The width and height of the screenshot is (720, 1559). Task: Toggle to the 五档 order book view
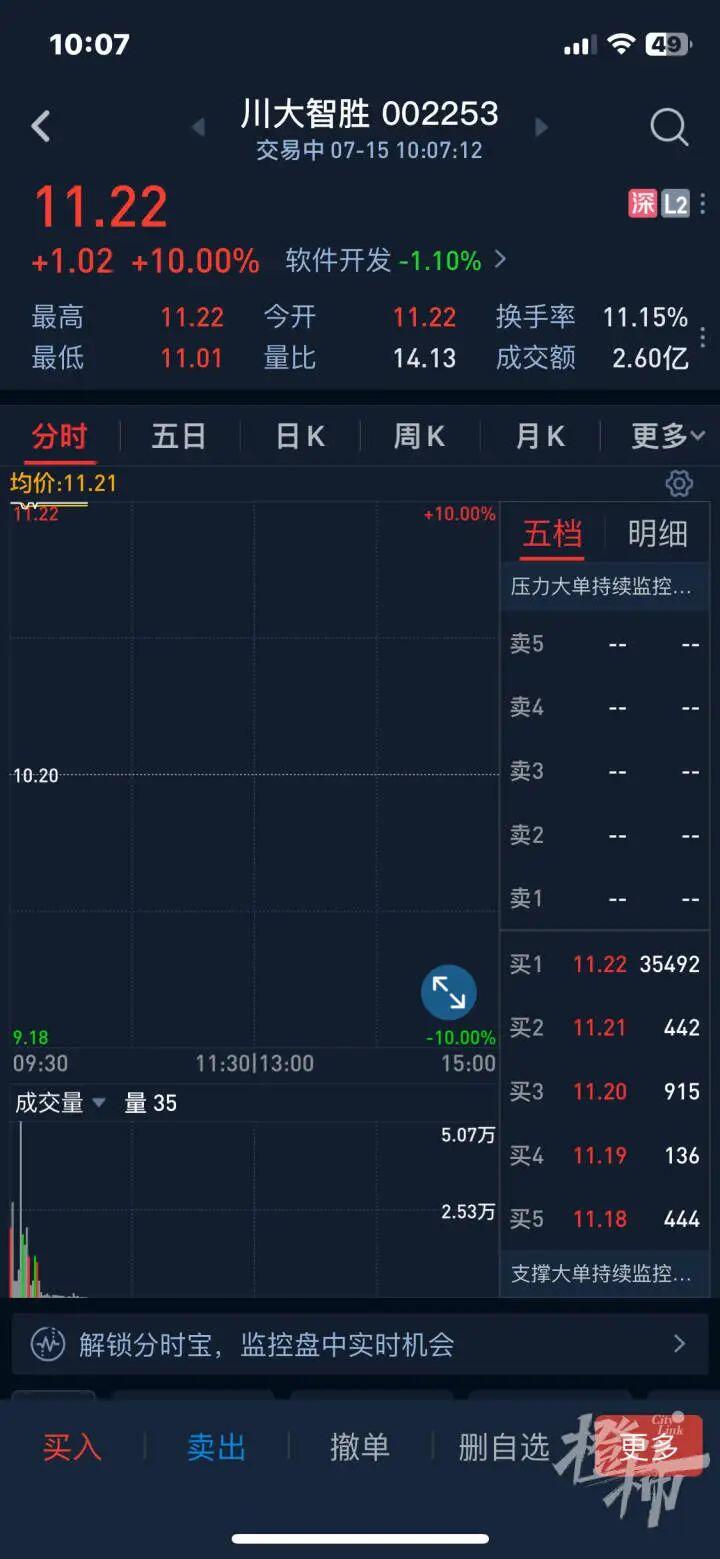click(x=551, y=533)
